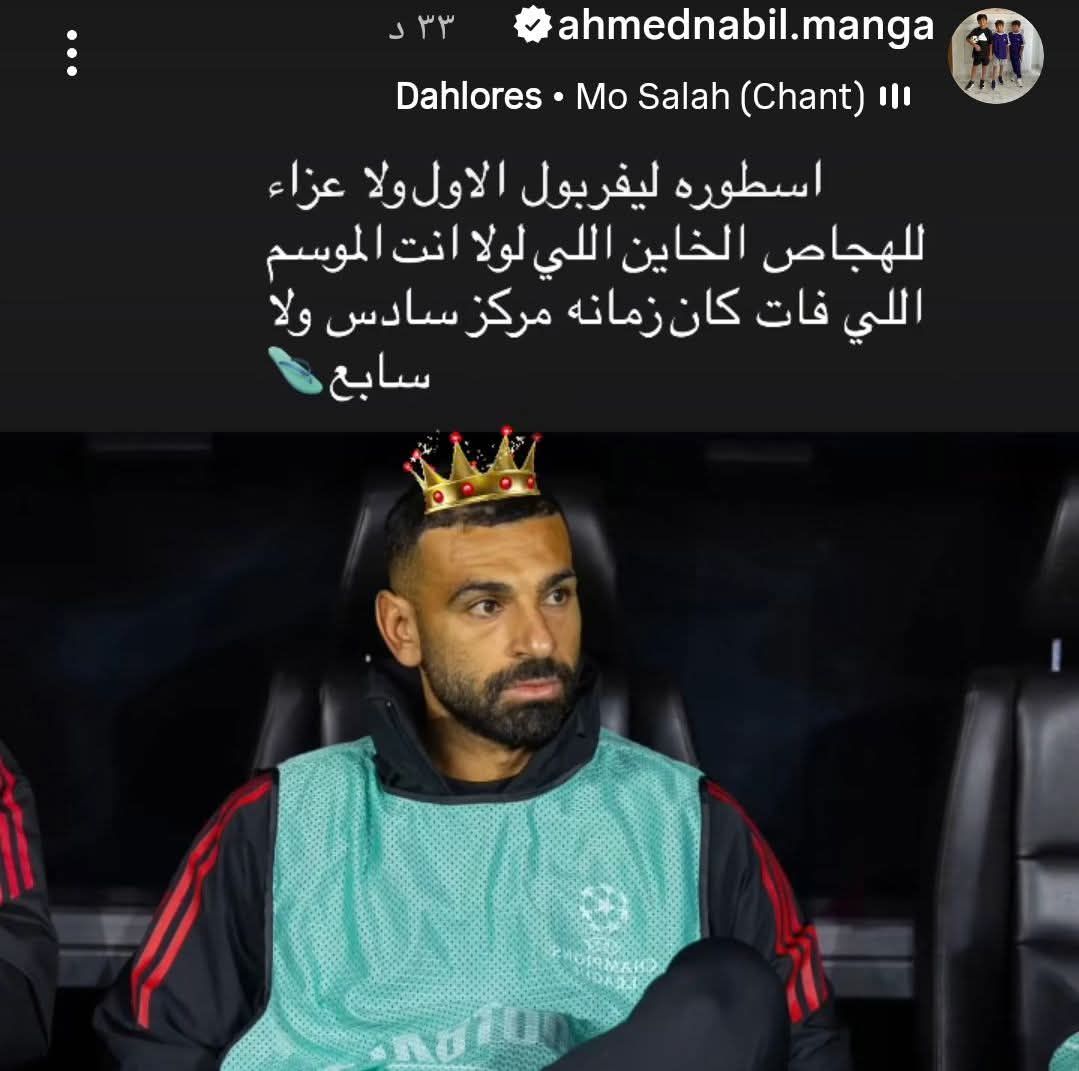Open ahmednabil.manga profile picture
The height and width of the screenshot is (1071, 1079).
pyautogui.click(x=995, y=56)
